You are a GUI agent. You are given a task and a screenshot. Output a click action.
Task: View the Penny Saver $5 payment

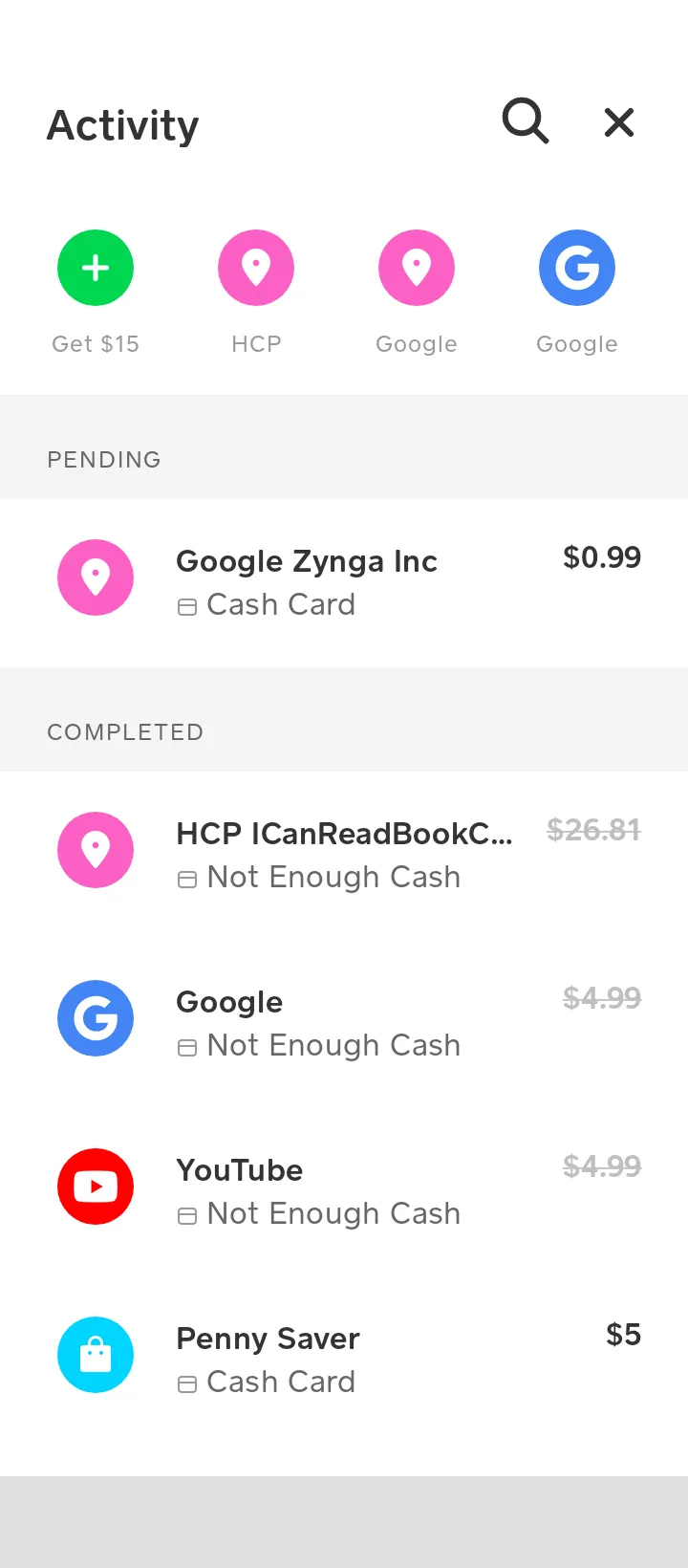(x=344, y=1360)
